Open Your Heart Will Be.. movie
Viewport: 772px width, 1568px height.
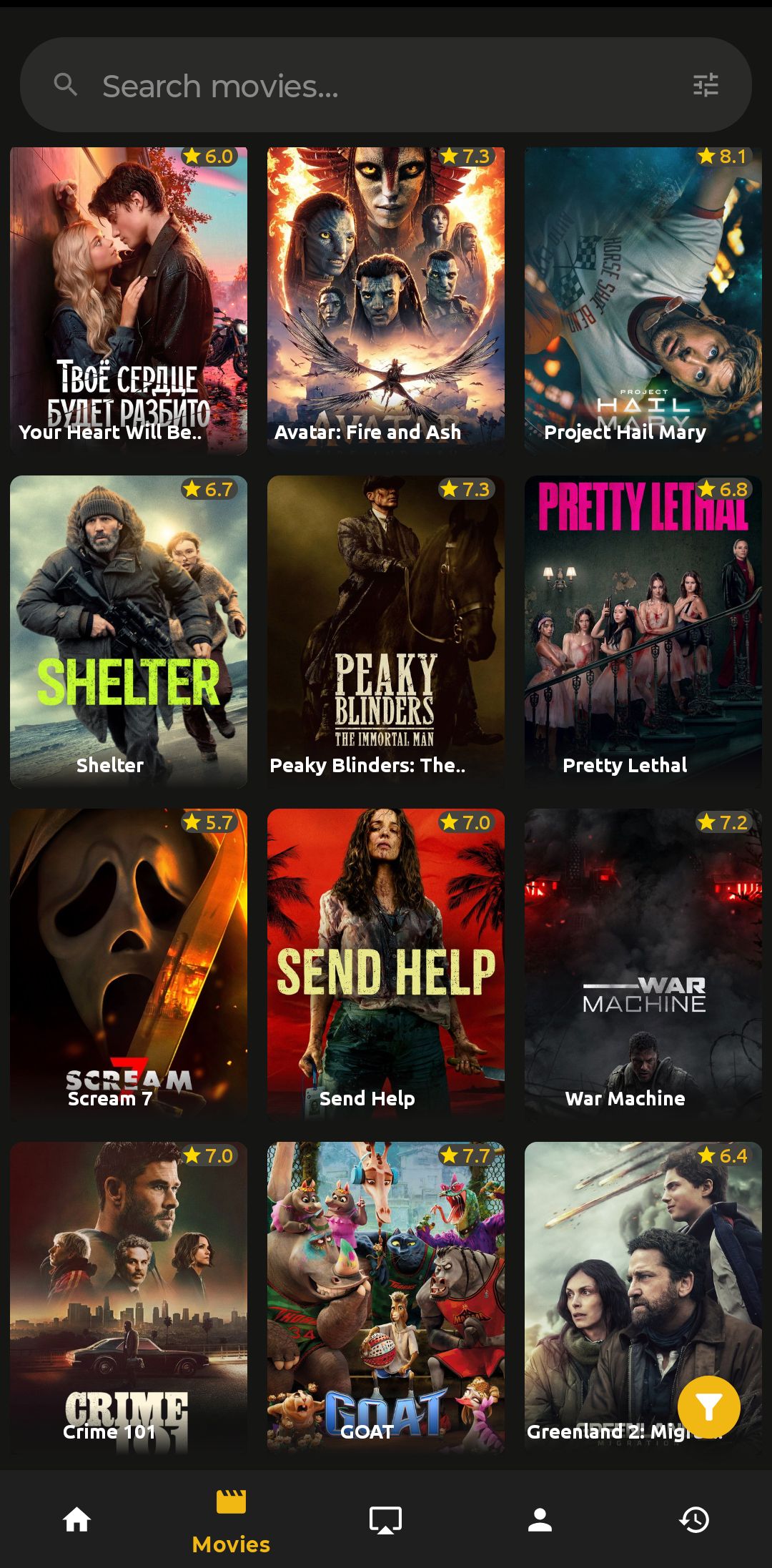click(x=129, y=300)
